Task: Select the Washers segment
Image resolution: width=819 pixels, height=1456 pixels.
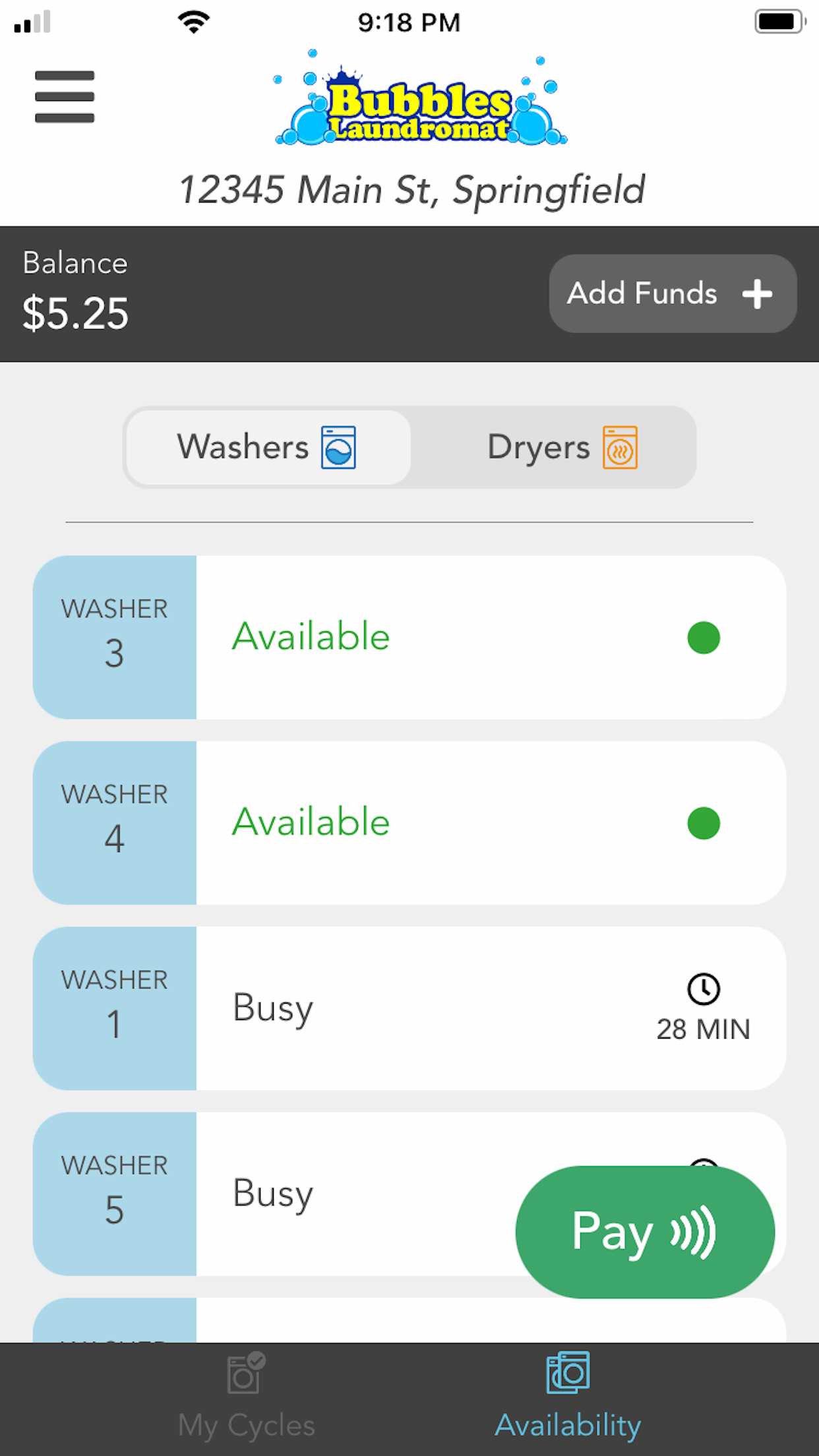Action: point(267,447)
